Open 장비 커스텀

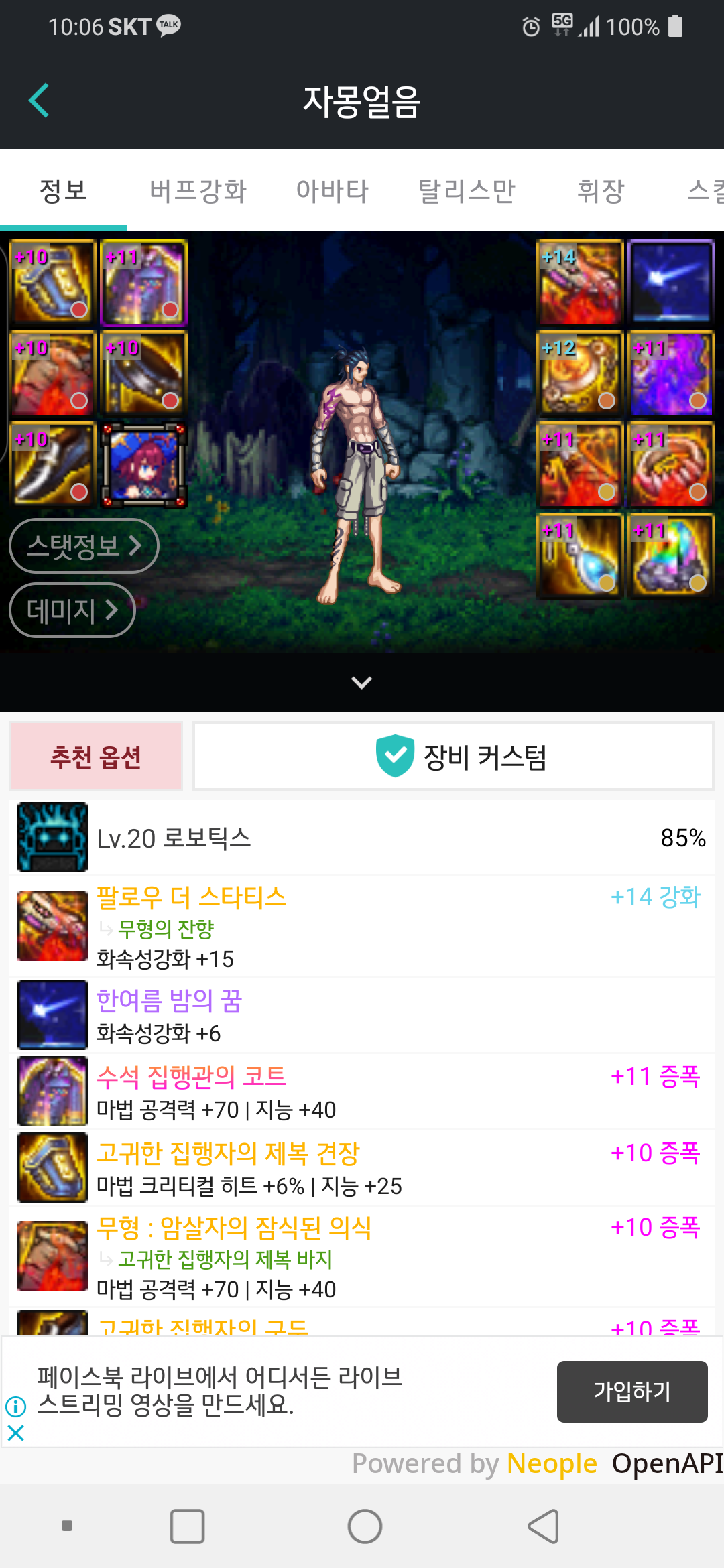(x=454, y=757)
